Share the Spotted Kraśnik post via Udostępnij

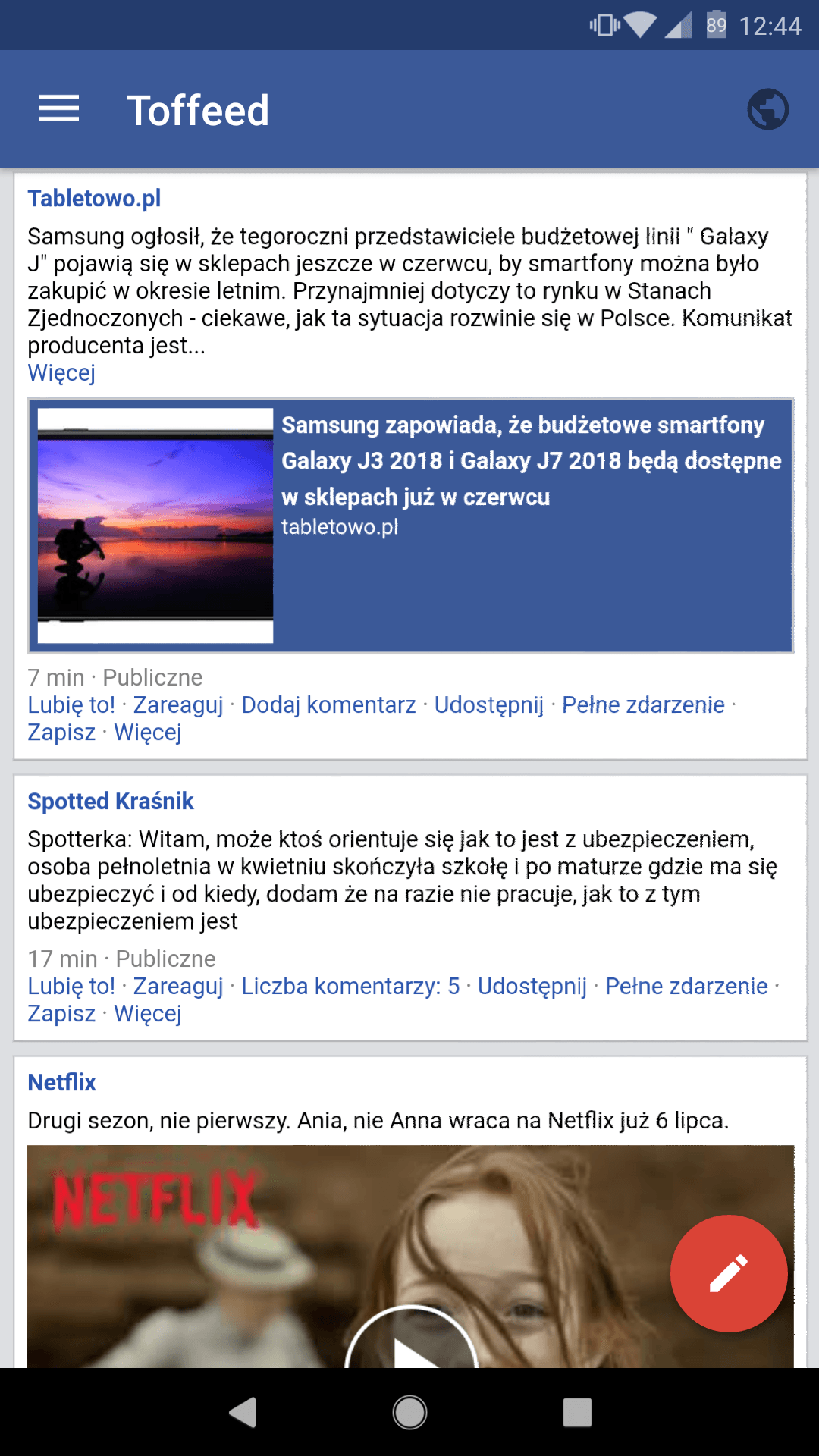532,986
